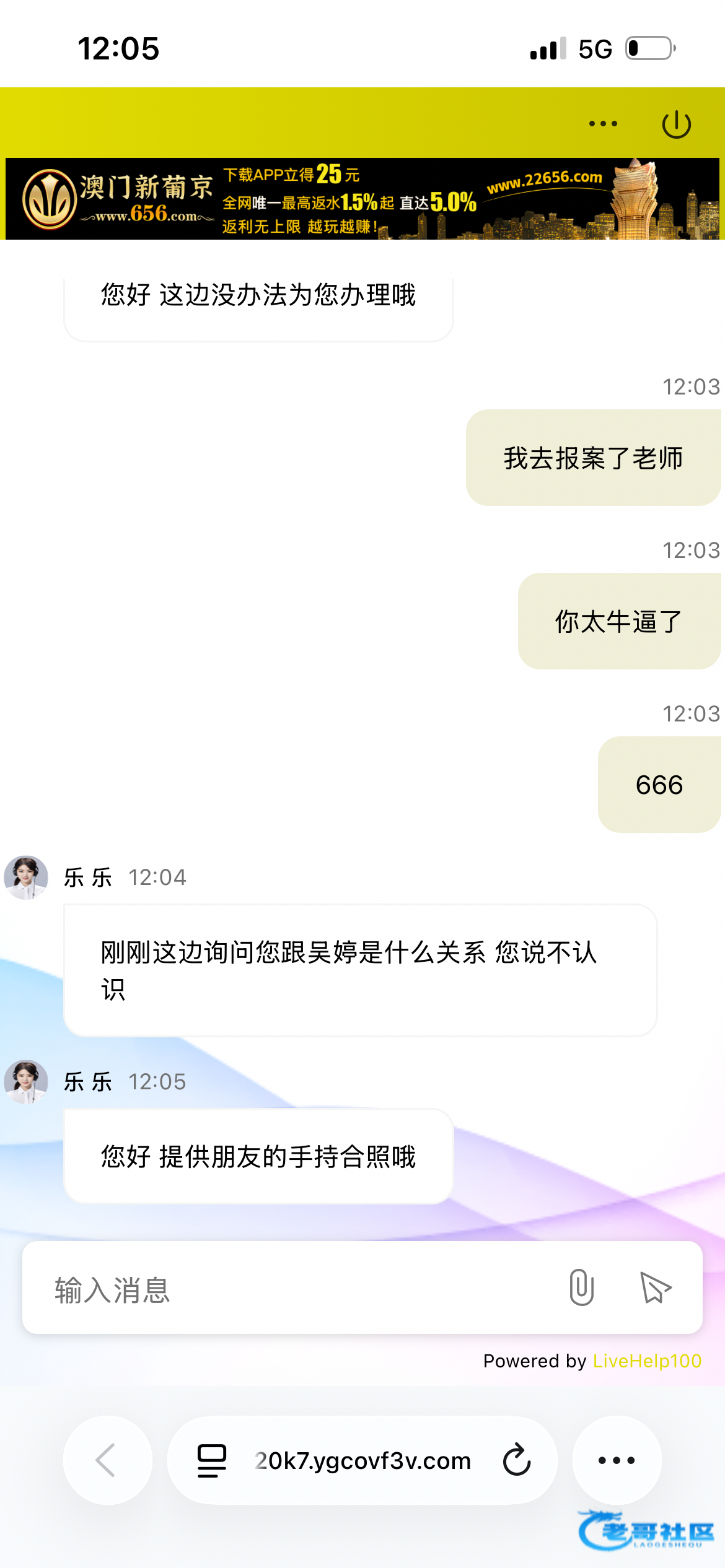Open the LiveHelp100 link
The image size is (725, 1568).
(647, 1361)
